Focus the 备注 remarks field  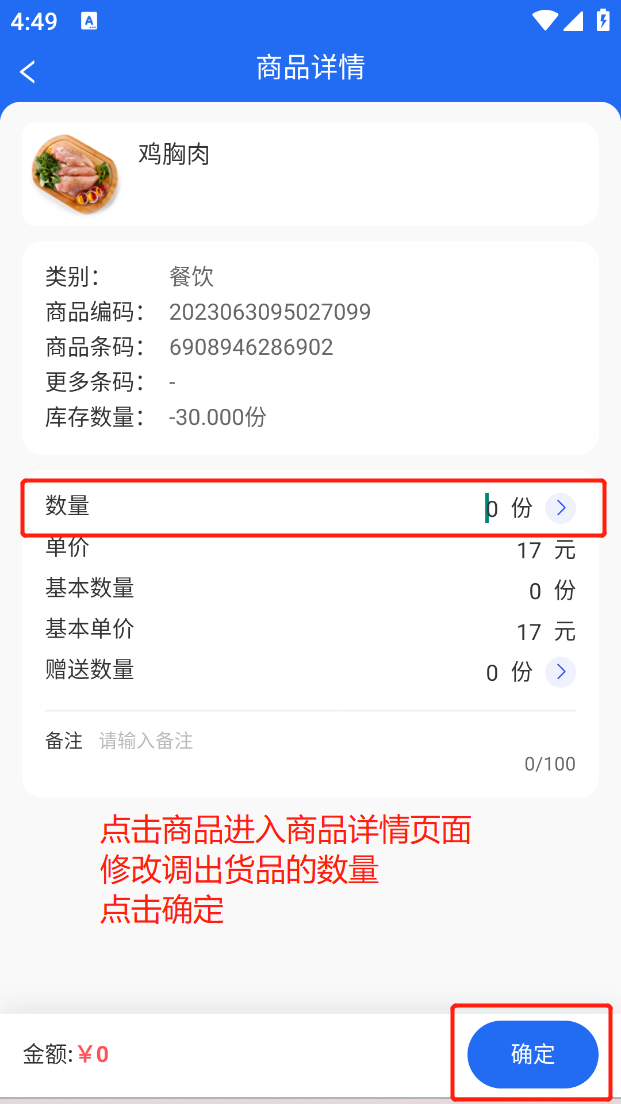(337, 741)
